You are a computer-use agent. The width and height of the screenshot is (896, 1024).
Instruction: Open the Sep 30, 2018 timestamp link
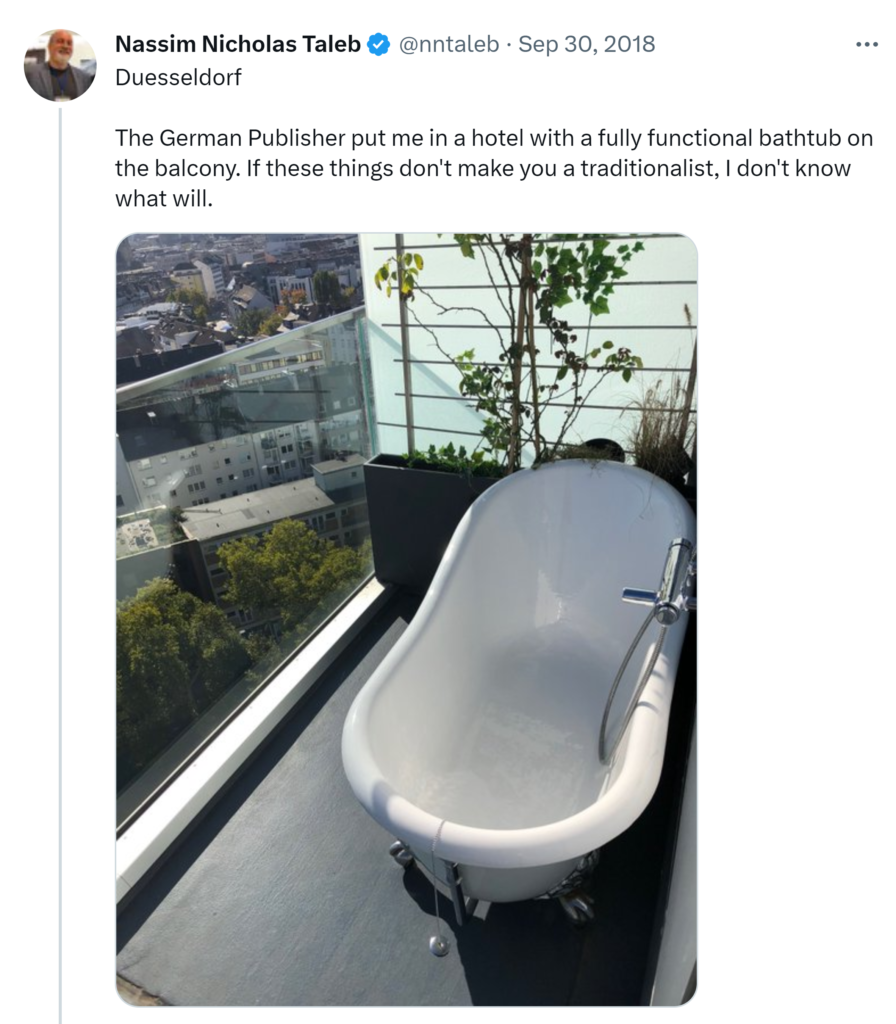point(586,44)
